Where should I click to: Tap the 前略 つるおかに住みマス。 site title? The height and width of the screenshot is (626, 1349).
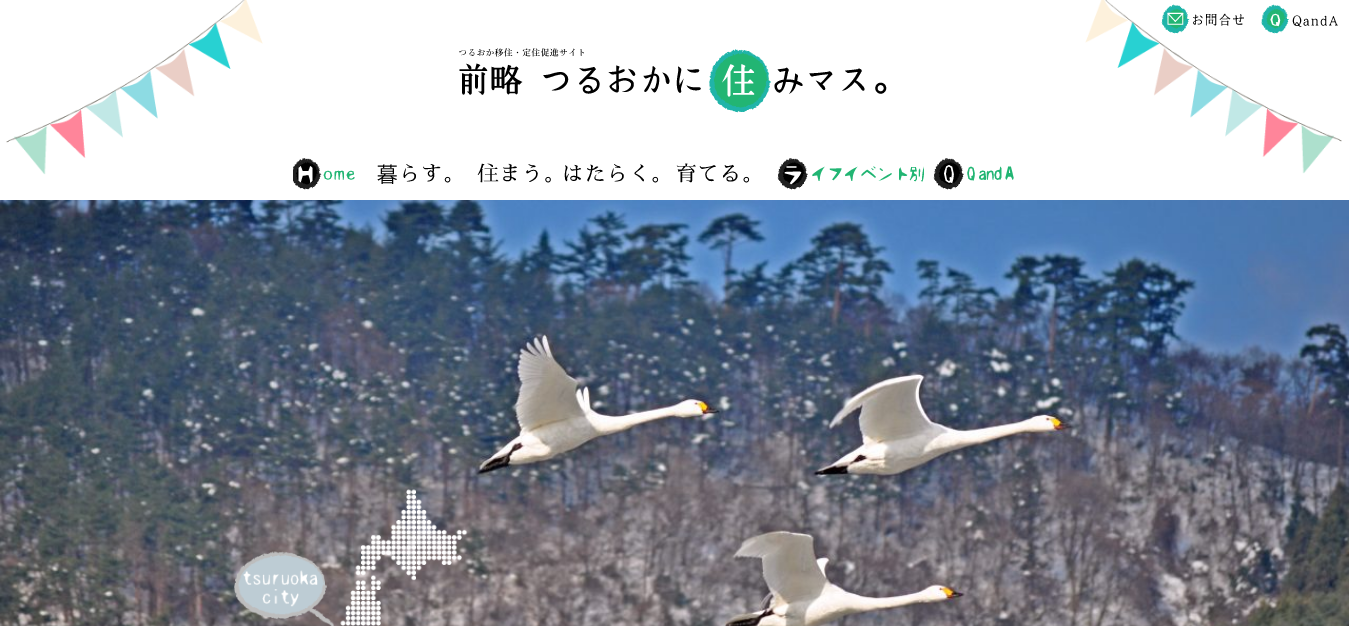[675, 80]
